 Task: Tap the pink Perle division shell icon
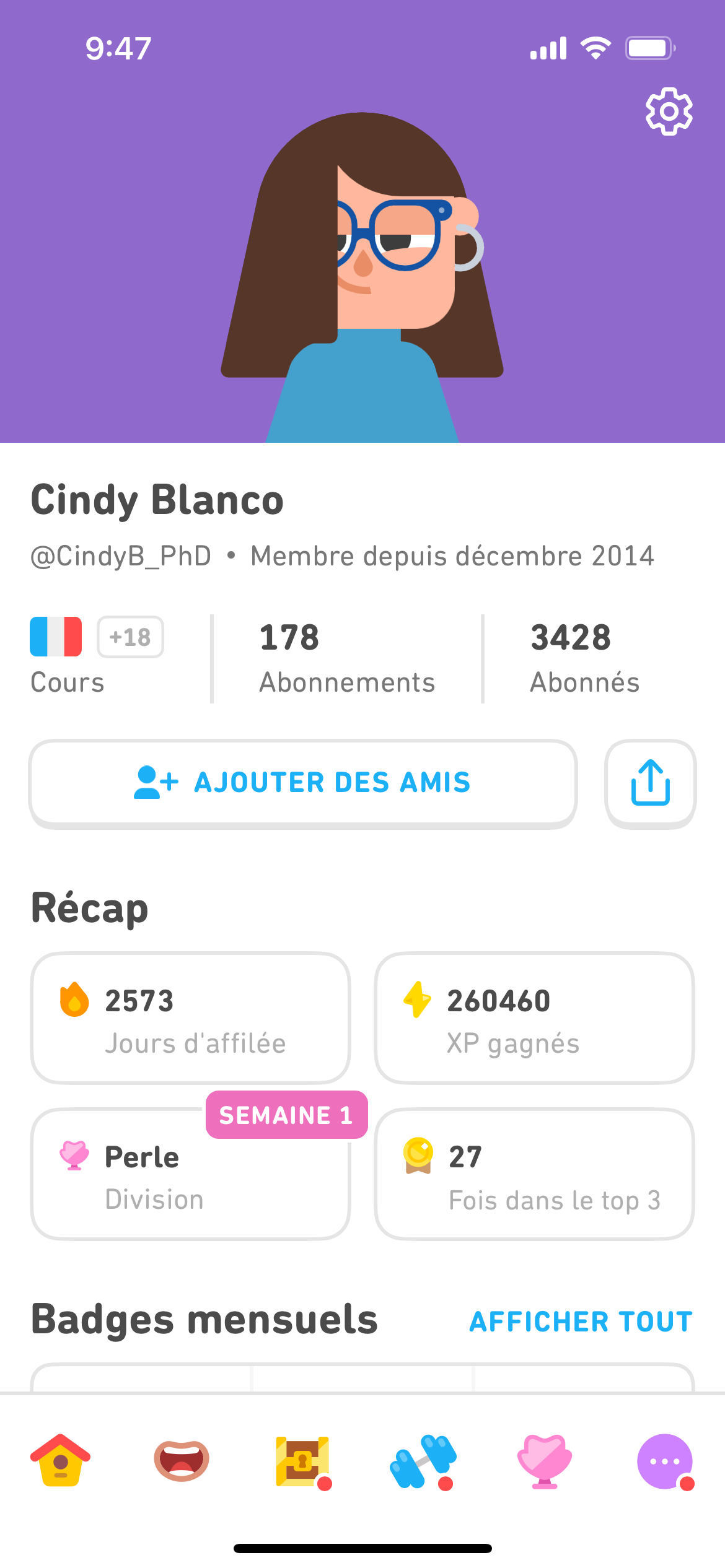click(x=76, y=1154)
